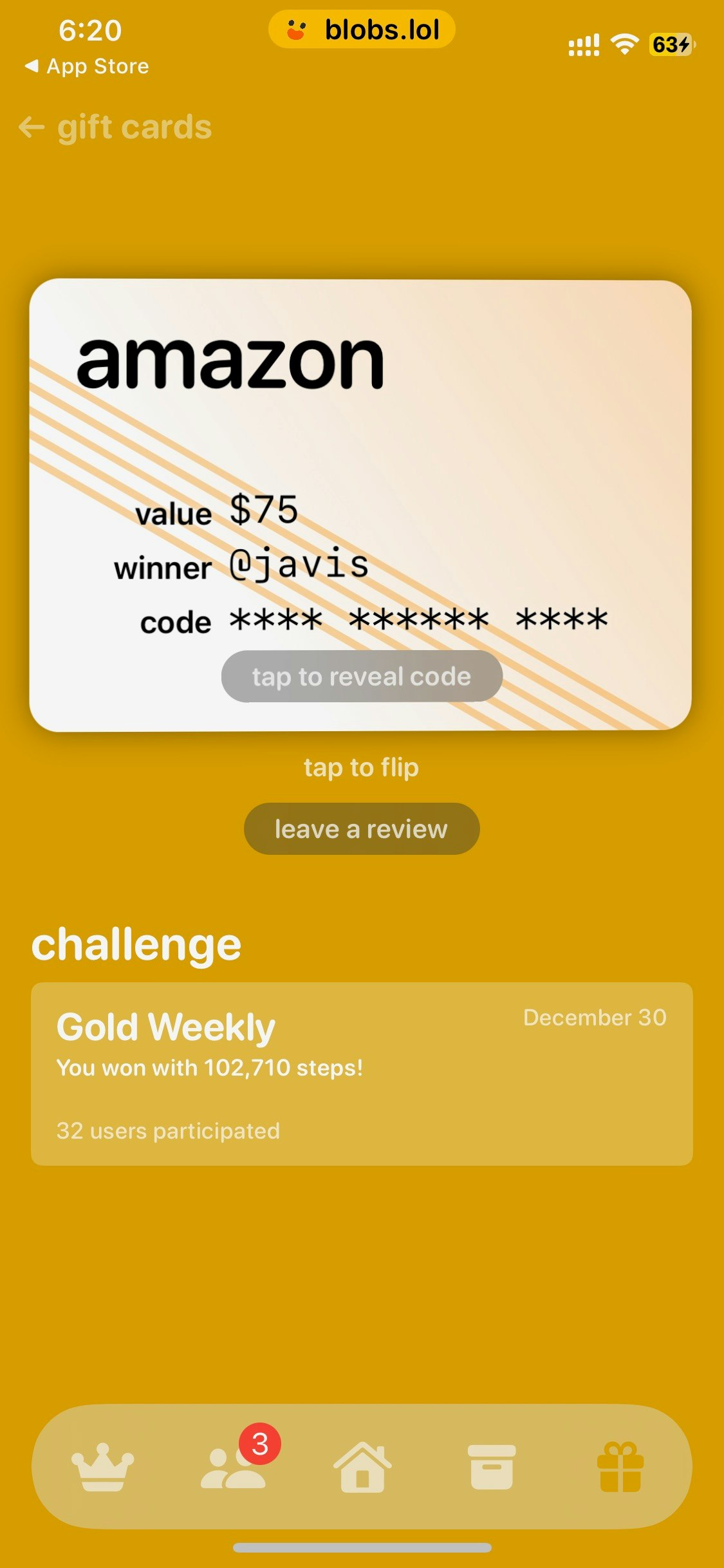This screenshot has width=724, height=1568.
Task: Tap the blobs.lol pill at top
Action: point(362,30)
